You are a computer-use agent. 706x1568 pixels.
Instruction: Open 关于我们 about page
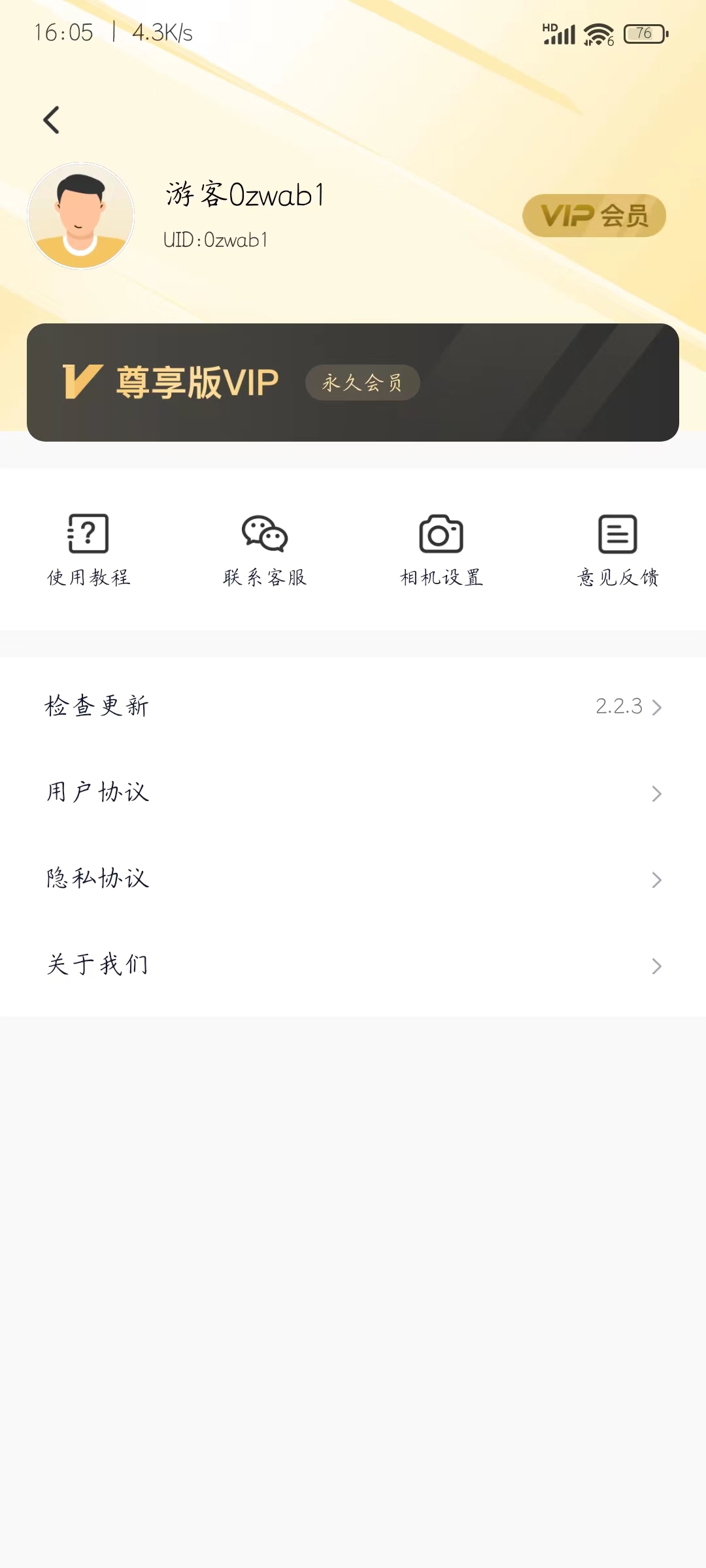[x=353, y=965]
